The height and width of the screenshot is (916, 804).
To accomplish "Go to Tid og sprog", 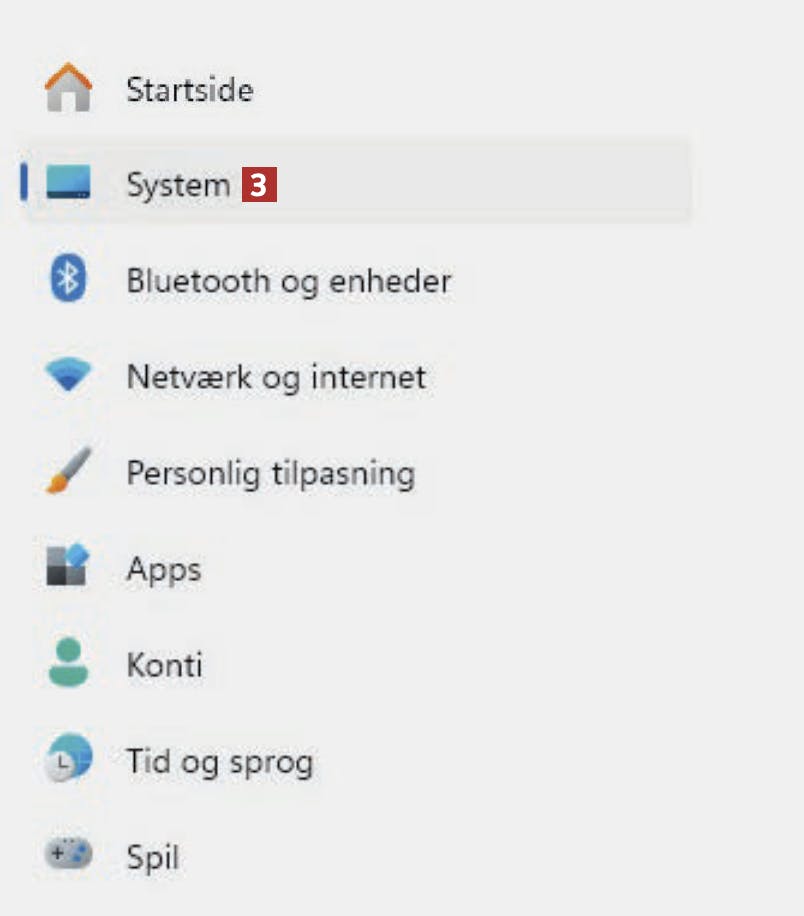I will [x=219, y=762].
